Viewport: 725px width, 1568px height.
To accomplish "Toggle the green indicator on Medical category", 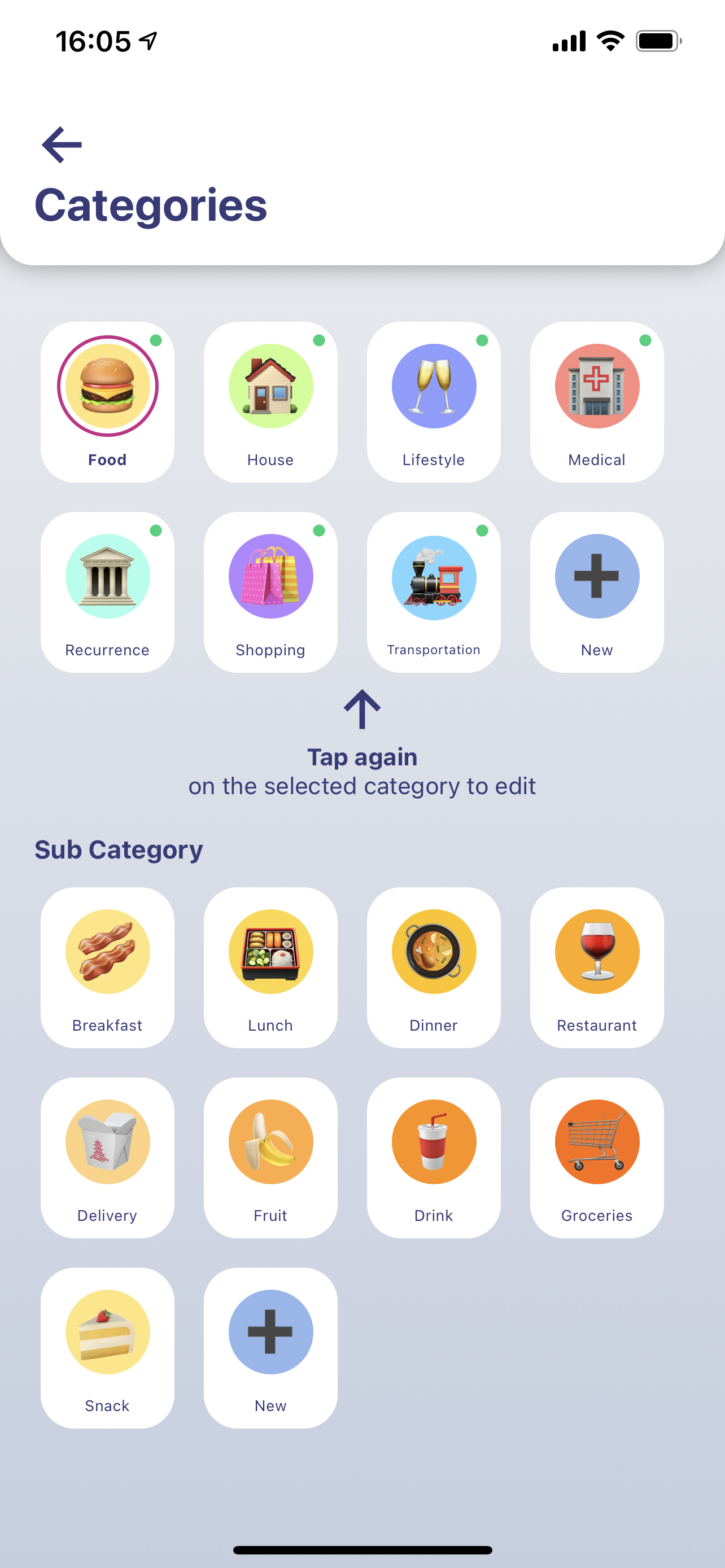I will tap(647, 342).
